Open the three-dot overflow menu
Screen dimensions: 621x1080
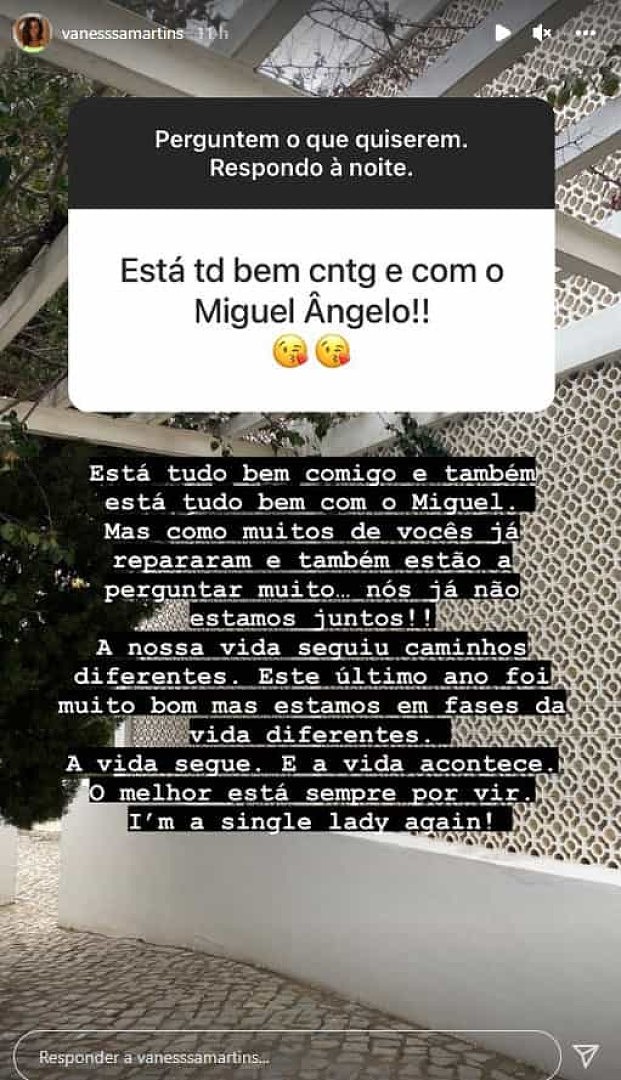pyautogui.click(x=585, y=32)
